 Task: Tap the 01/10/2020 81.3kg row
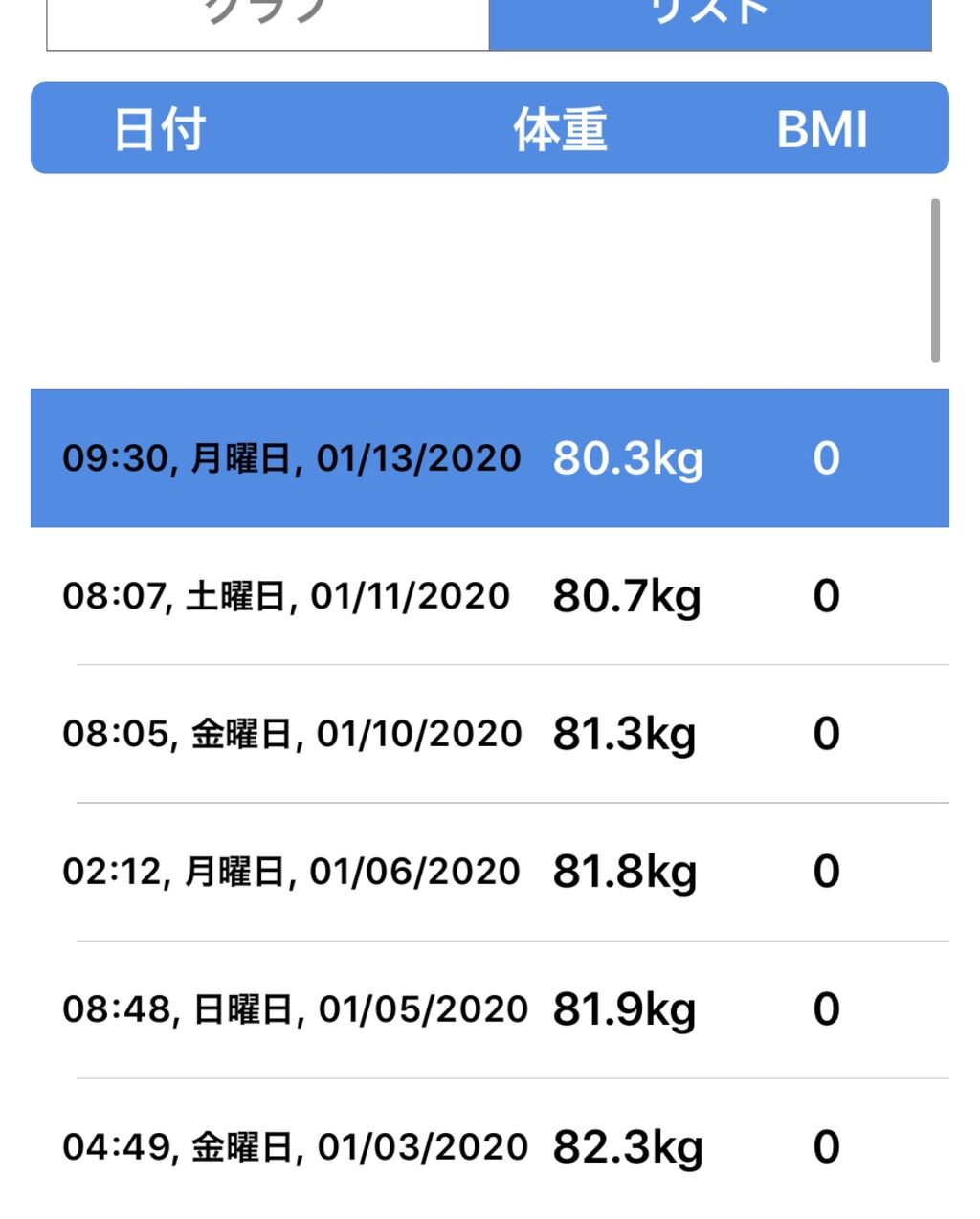[489, 734]
